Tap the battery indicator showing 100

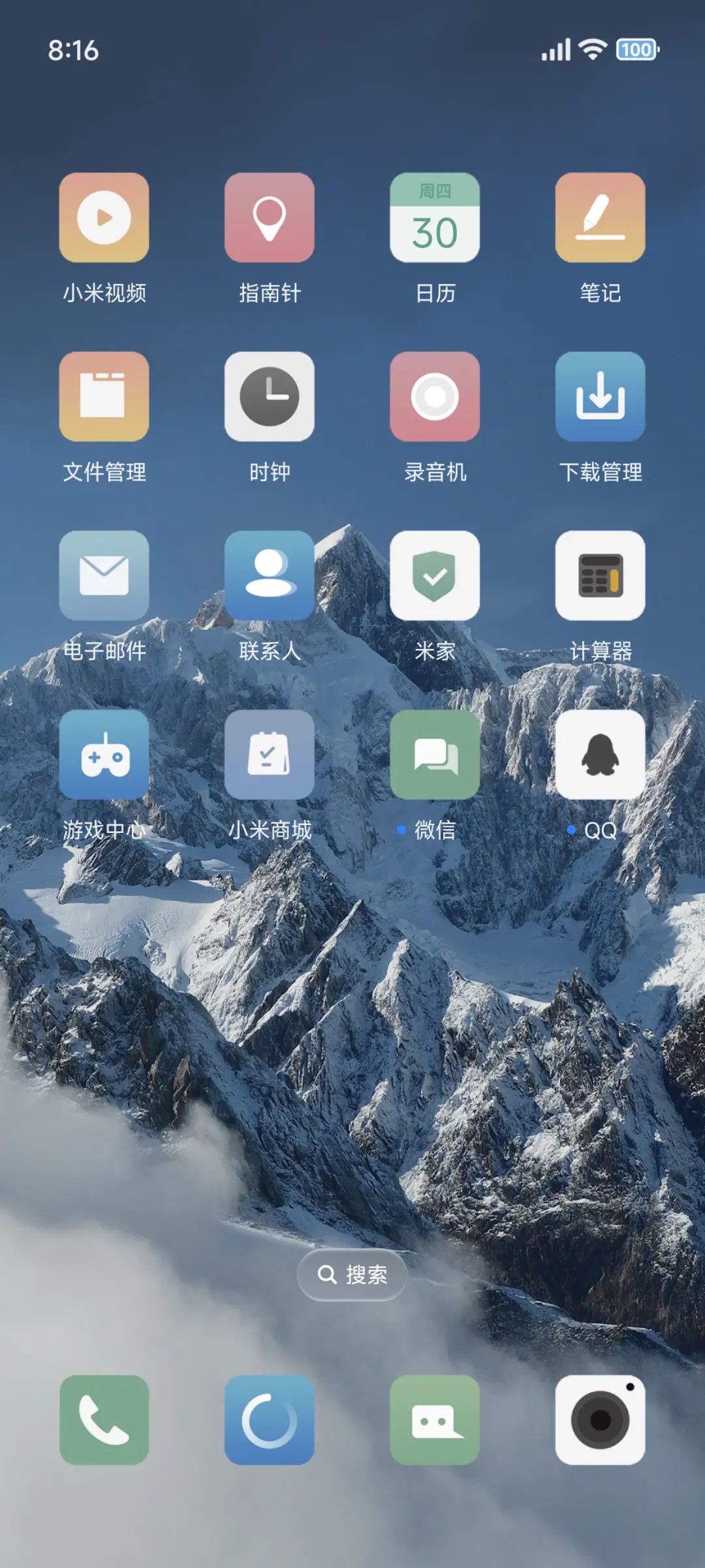click(x=636, y=50)
